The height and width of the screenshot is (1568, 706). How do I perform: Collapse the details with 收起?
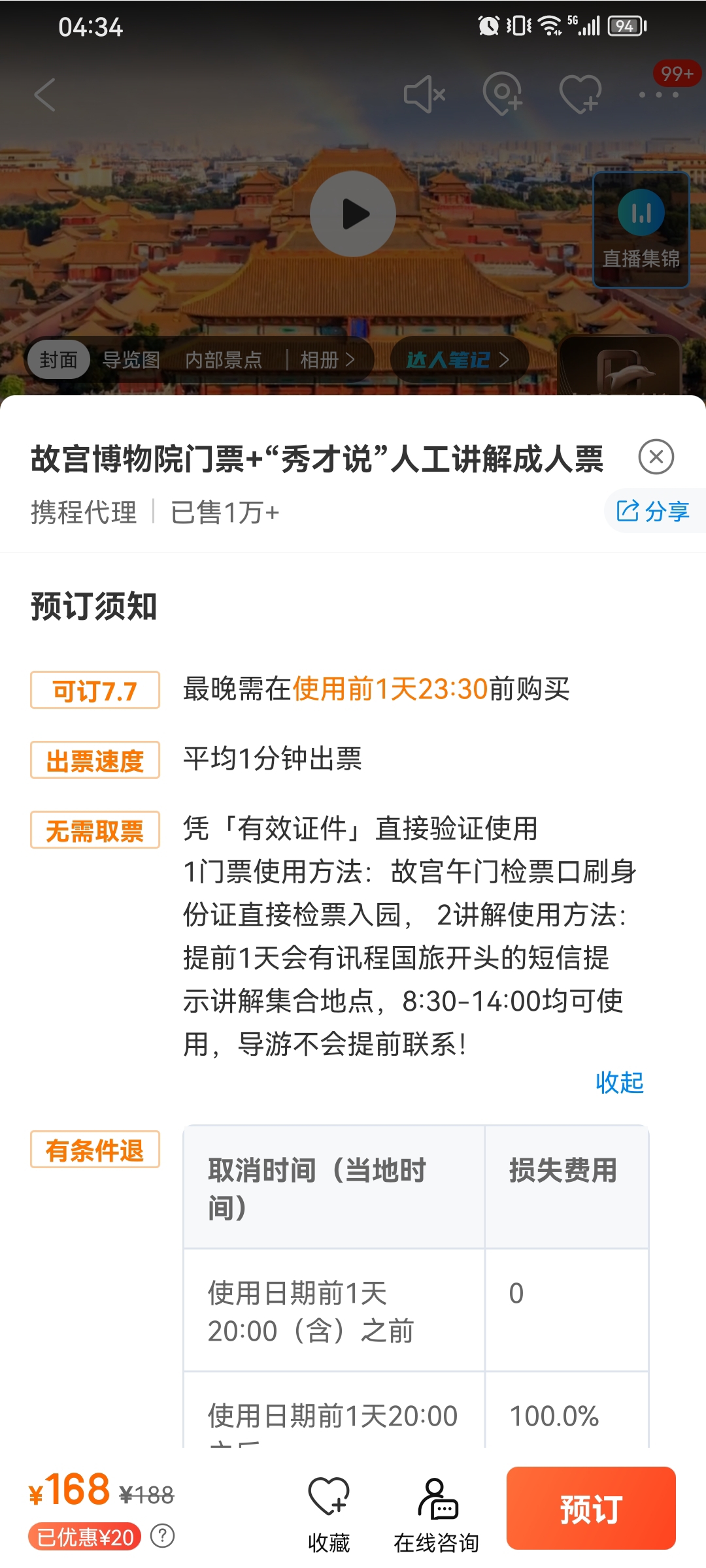tap(619, 1083)
